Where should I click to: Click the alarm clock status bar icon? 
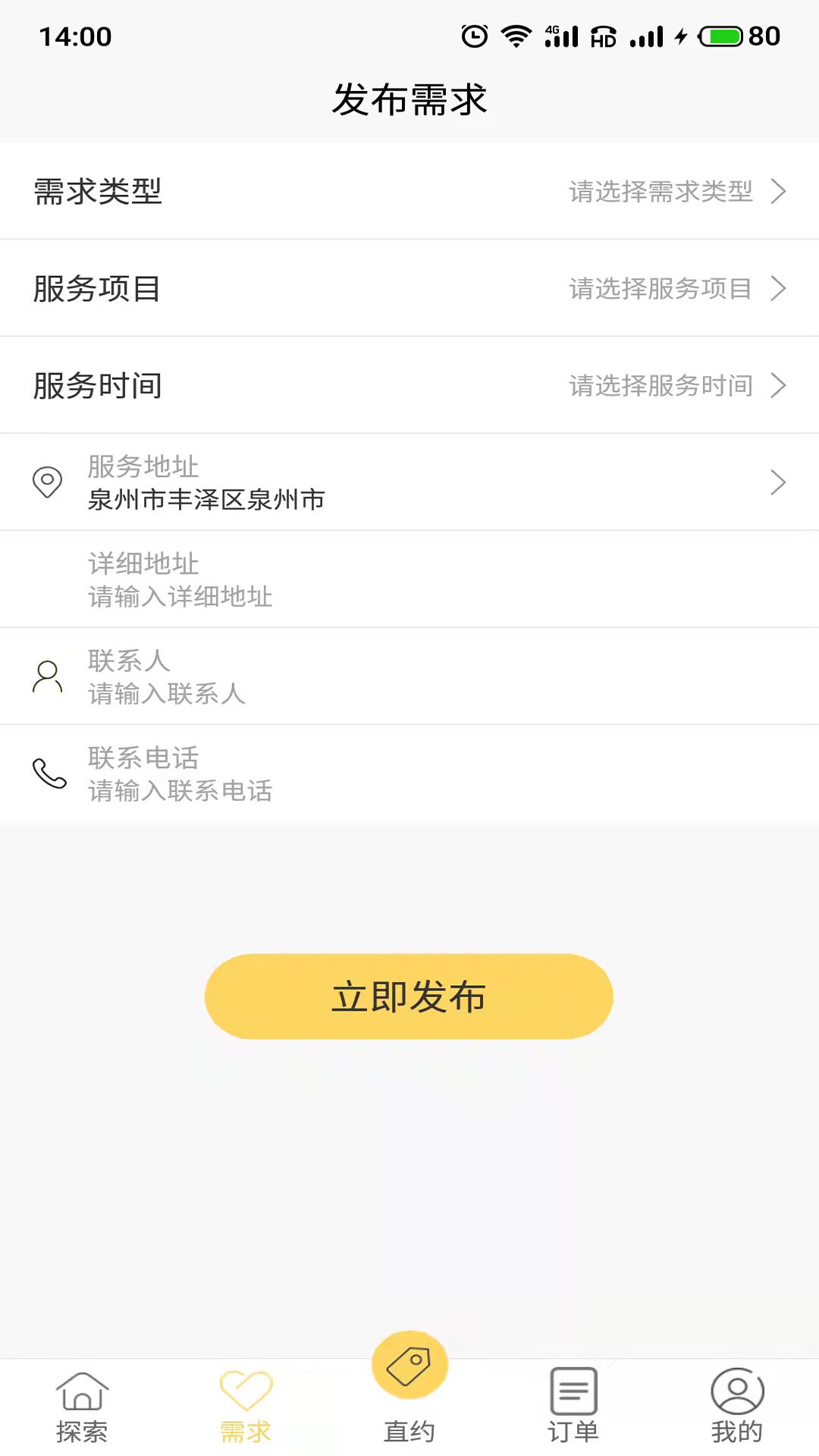click(474, 36)
